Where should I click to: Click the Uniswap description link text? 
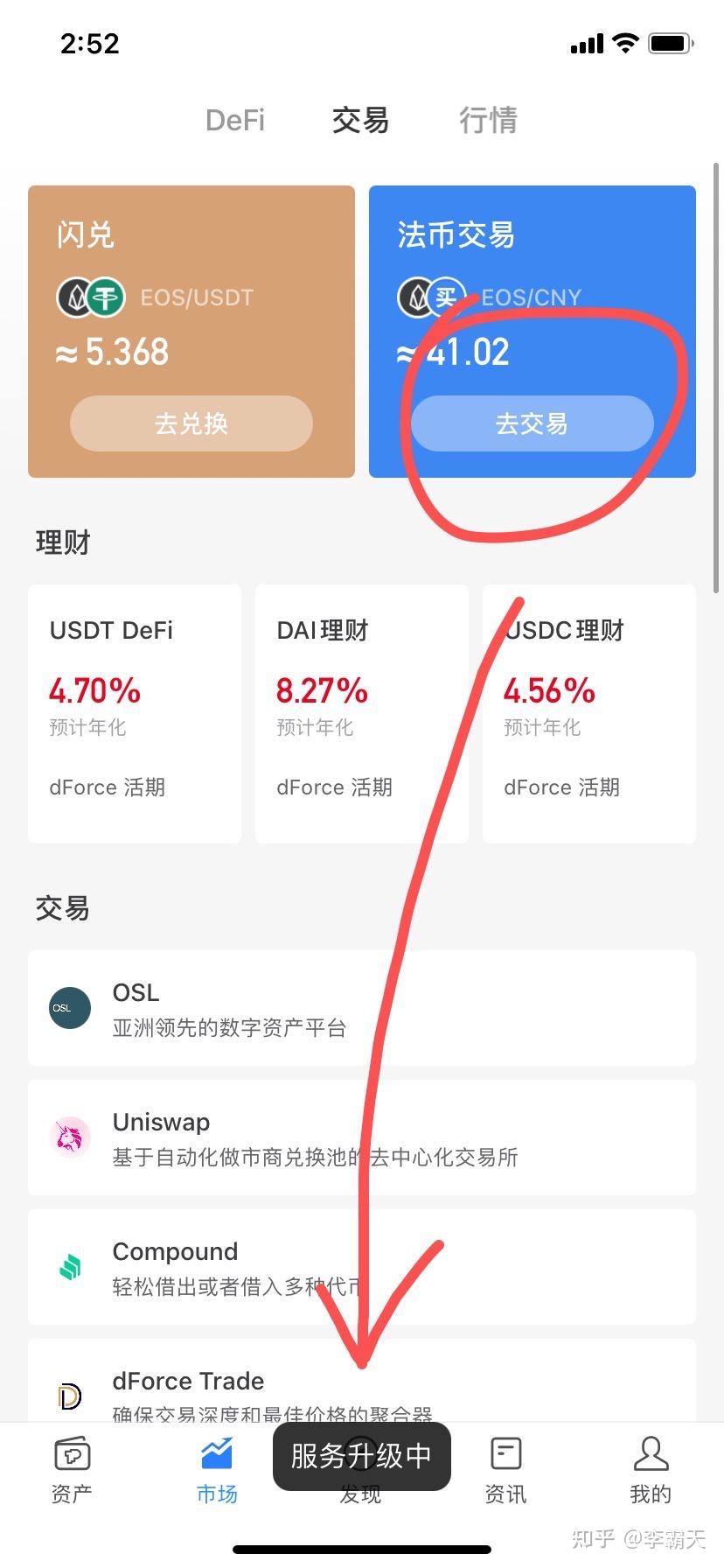point(315,1157)
